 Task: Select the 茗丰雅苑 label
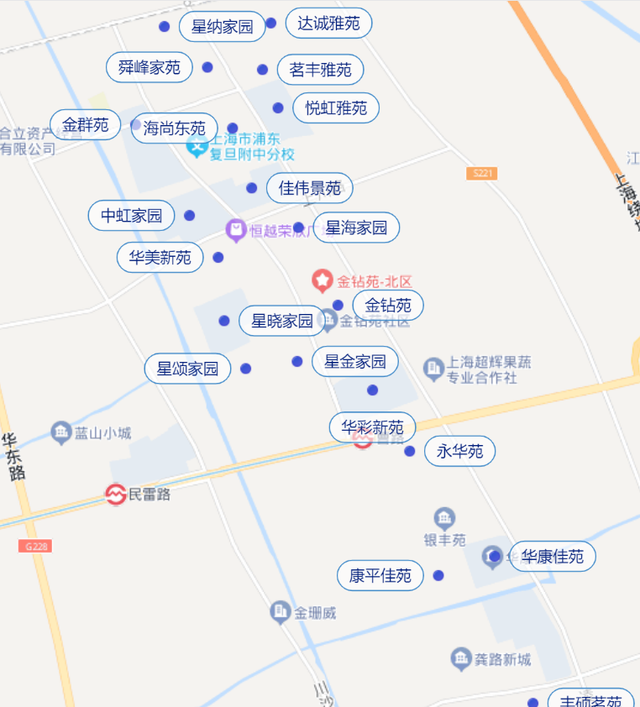click(320, 70)
